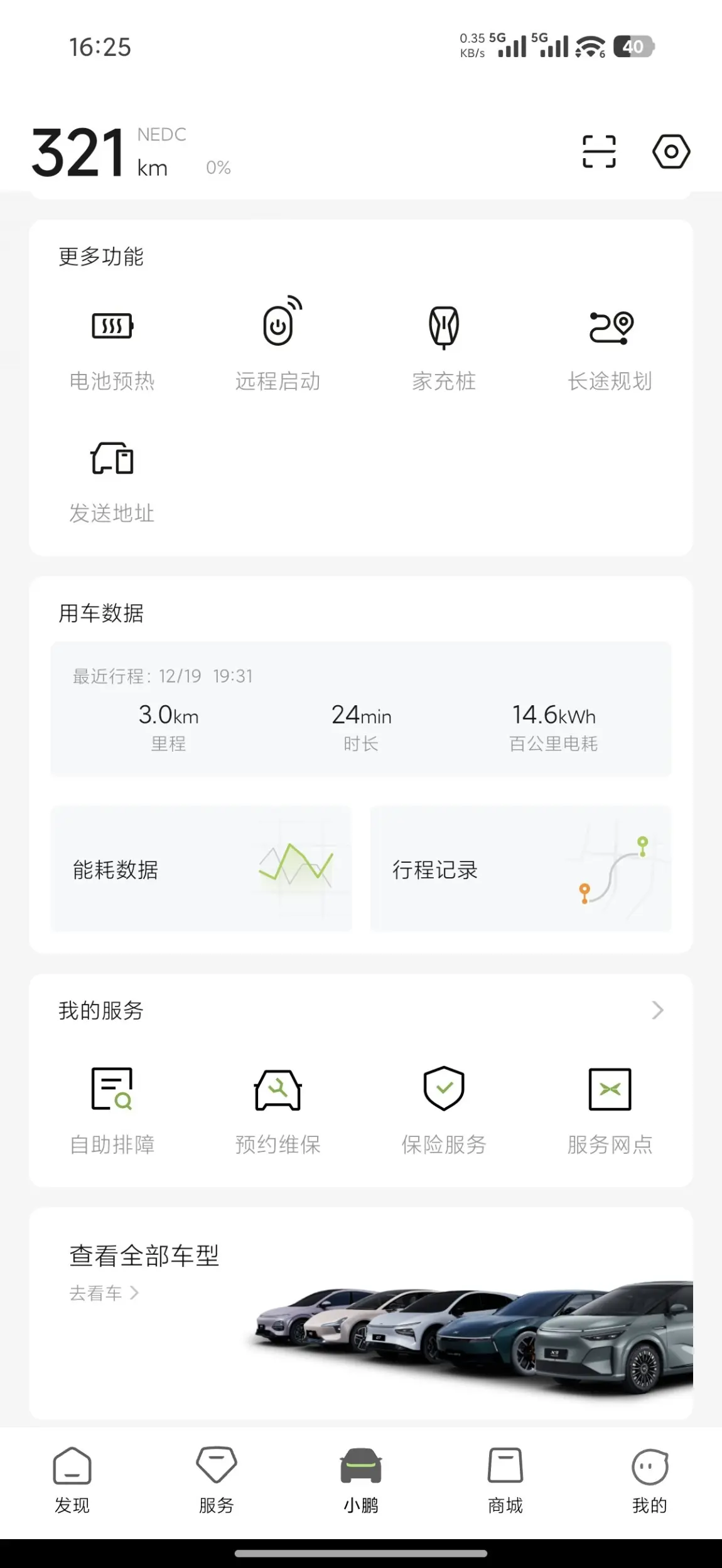
Task: Open 家充桩 home charger
Action: pyautogui.click(x=444, y=345)
